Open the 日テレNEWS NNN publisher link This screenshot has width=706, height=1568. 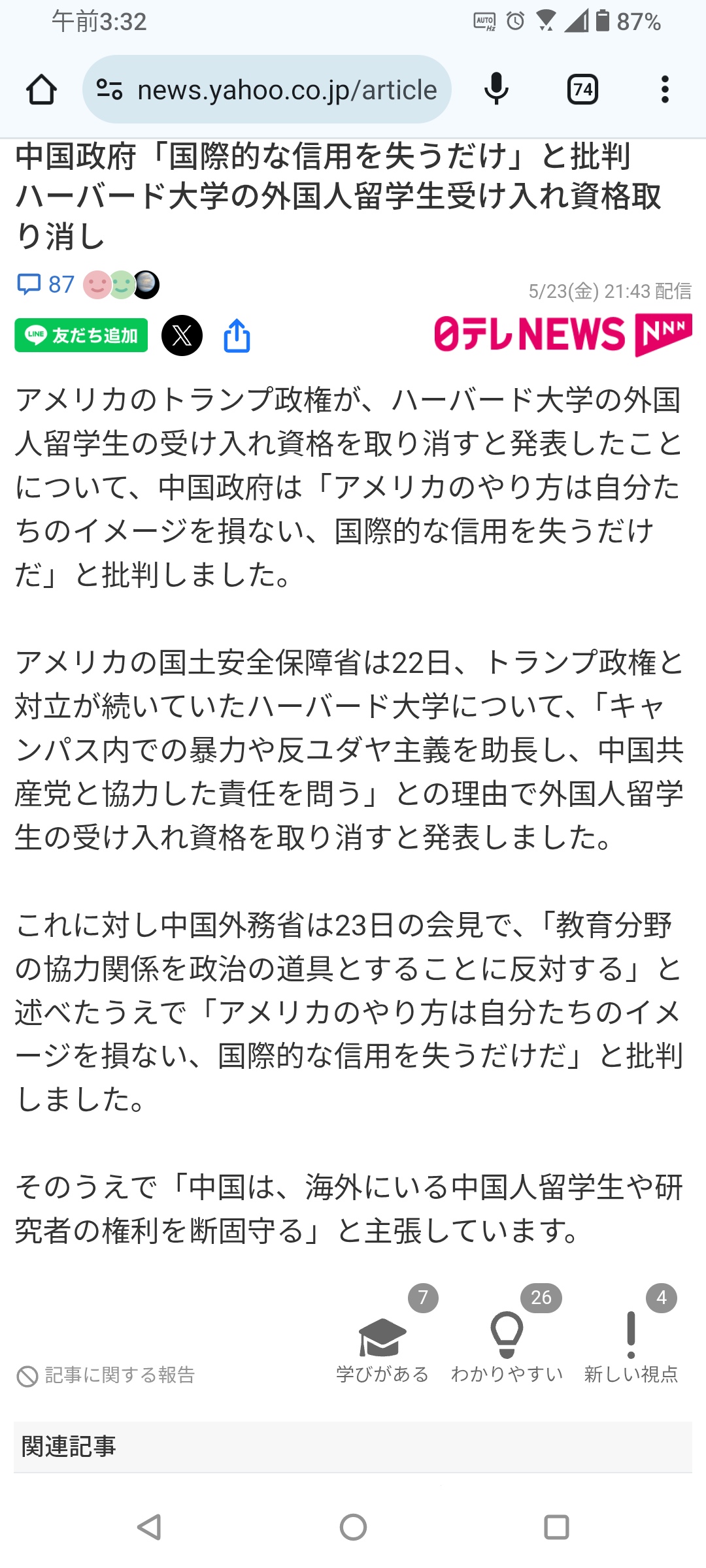563,335
